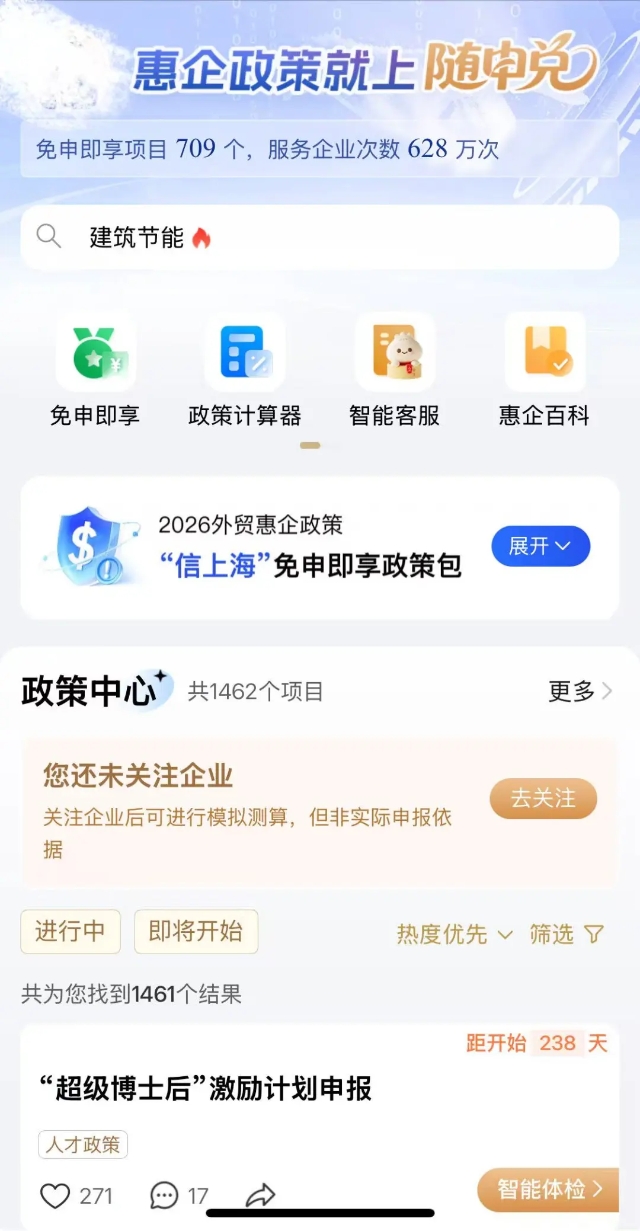Launch 智能客服 assistant

(394, 369)
